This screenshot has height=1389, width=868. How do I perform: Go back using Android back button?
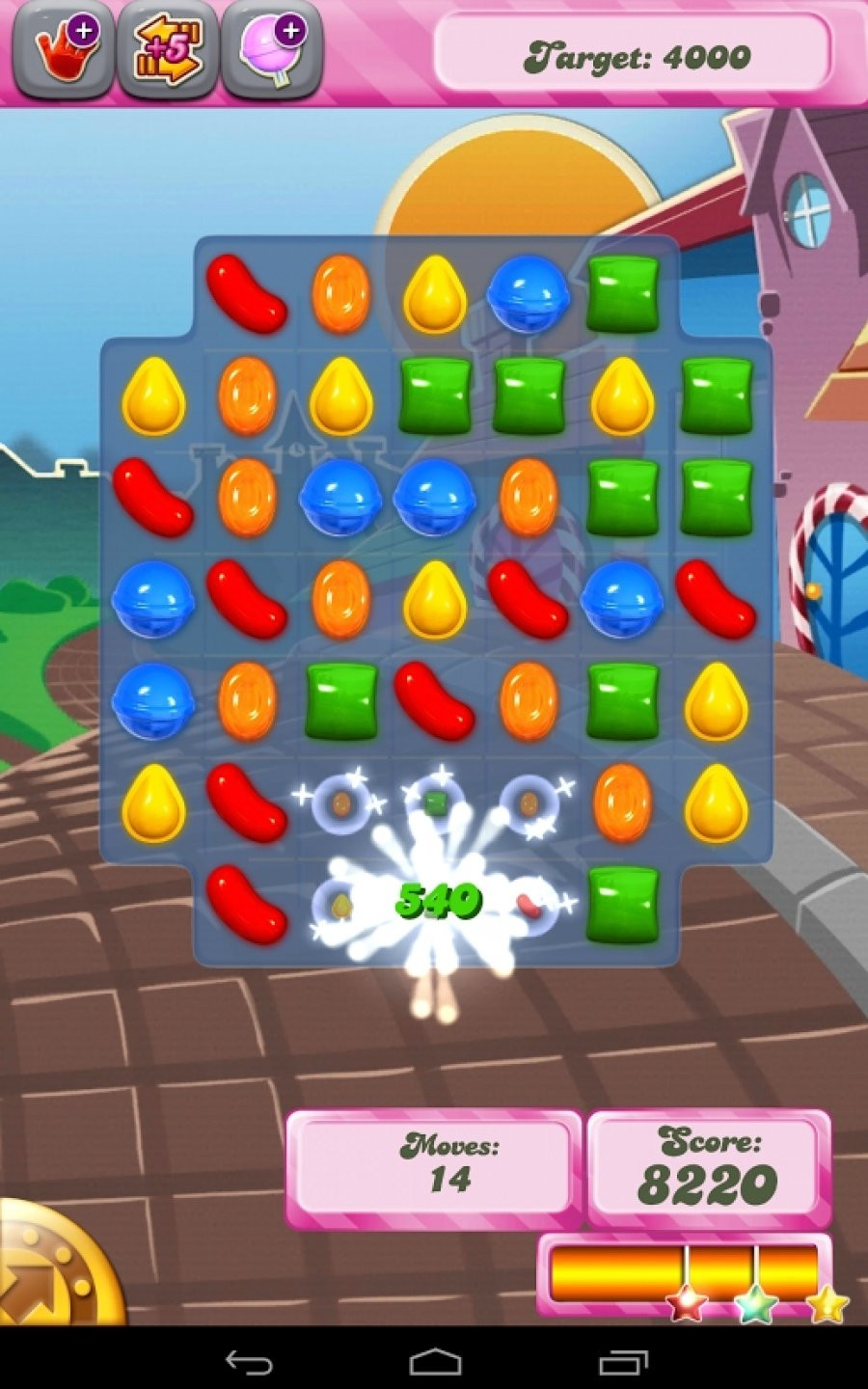tap(249, 1362)
